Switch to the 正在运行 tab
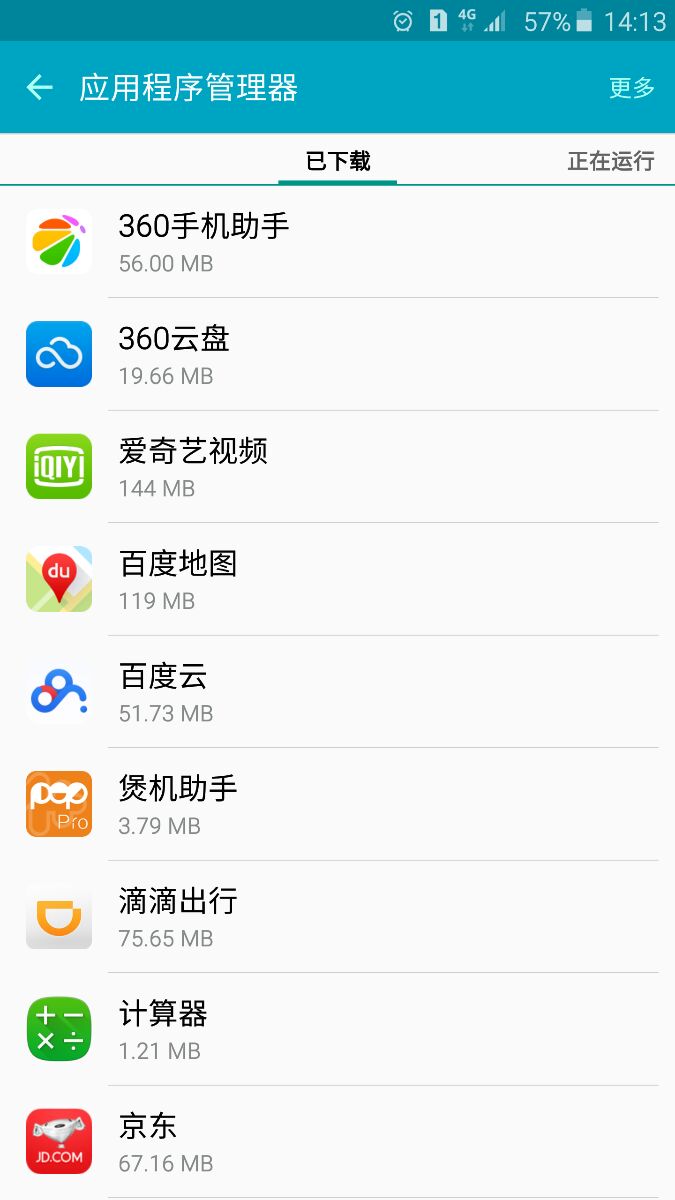Screen dimensions: 675x1200 pyautogui.click(x=610, y=161)
